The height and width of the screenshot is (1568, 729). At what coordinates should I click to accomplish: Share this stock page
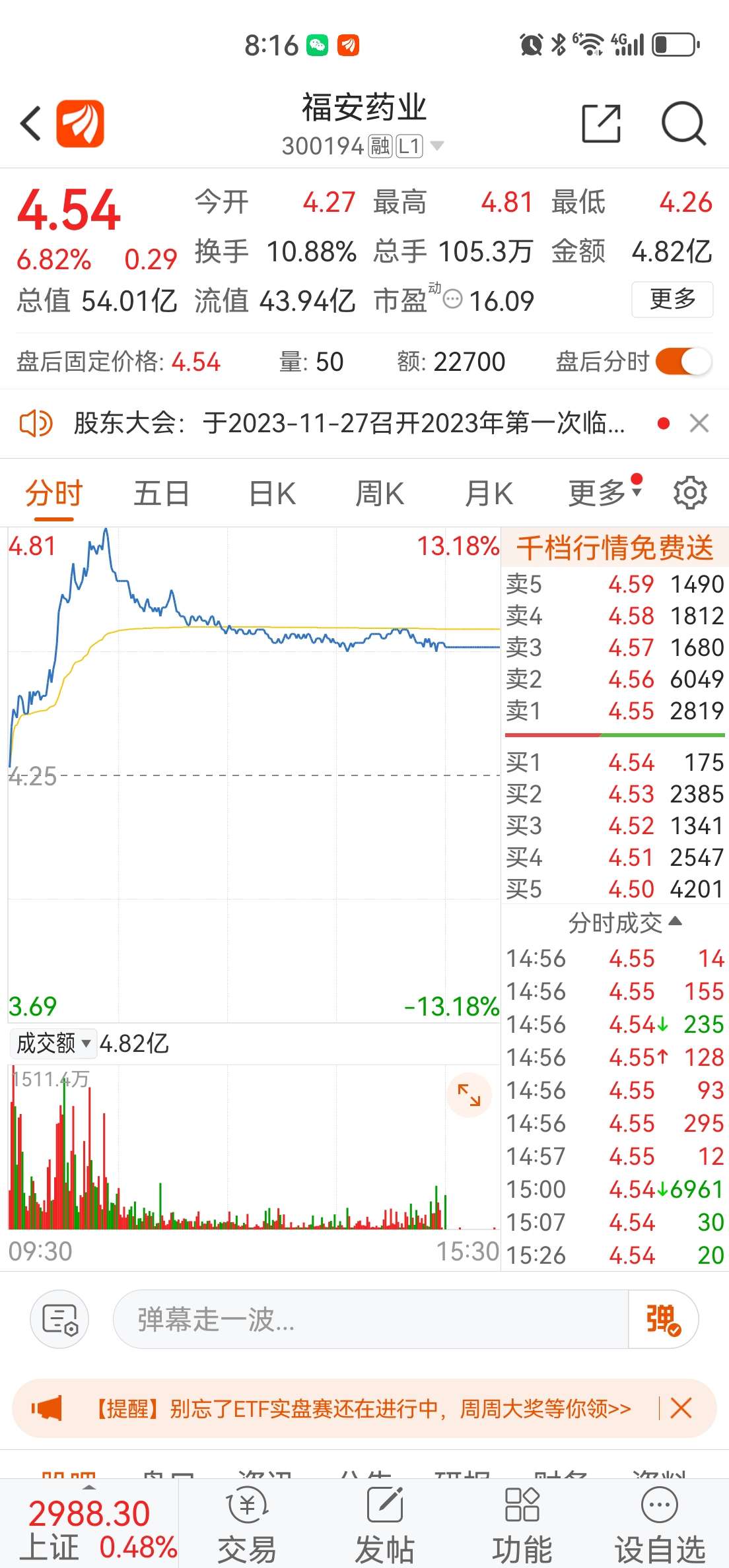click(601, 123)
